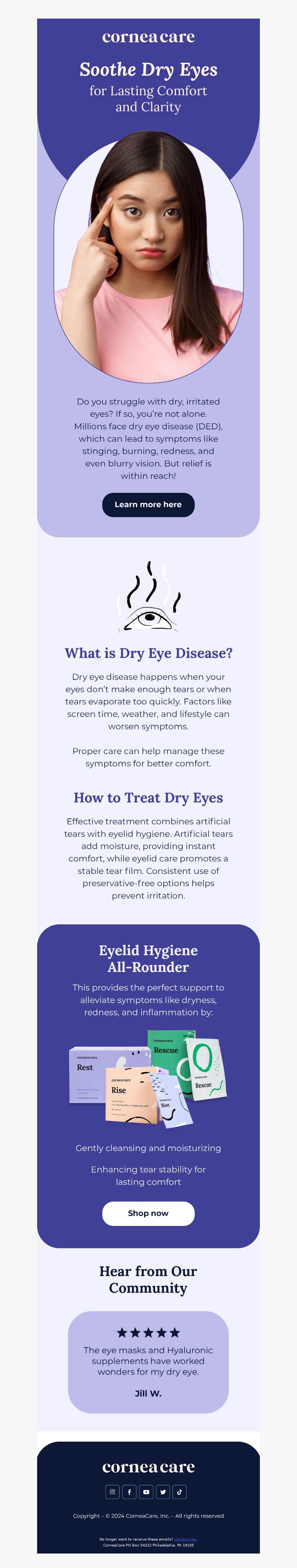Open CorneaCare's Instagram page
This screenshot has width=297, height=1568.
(x=112, y=1492)
